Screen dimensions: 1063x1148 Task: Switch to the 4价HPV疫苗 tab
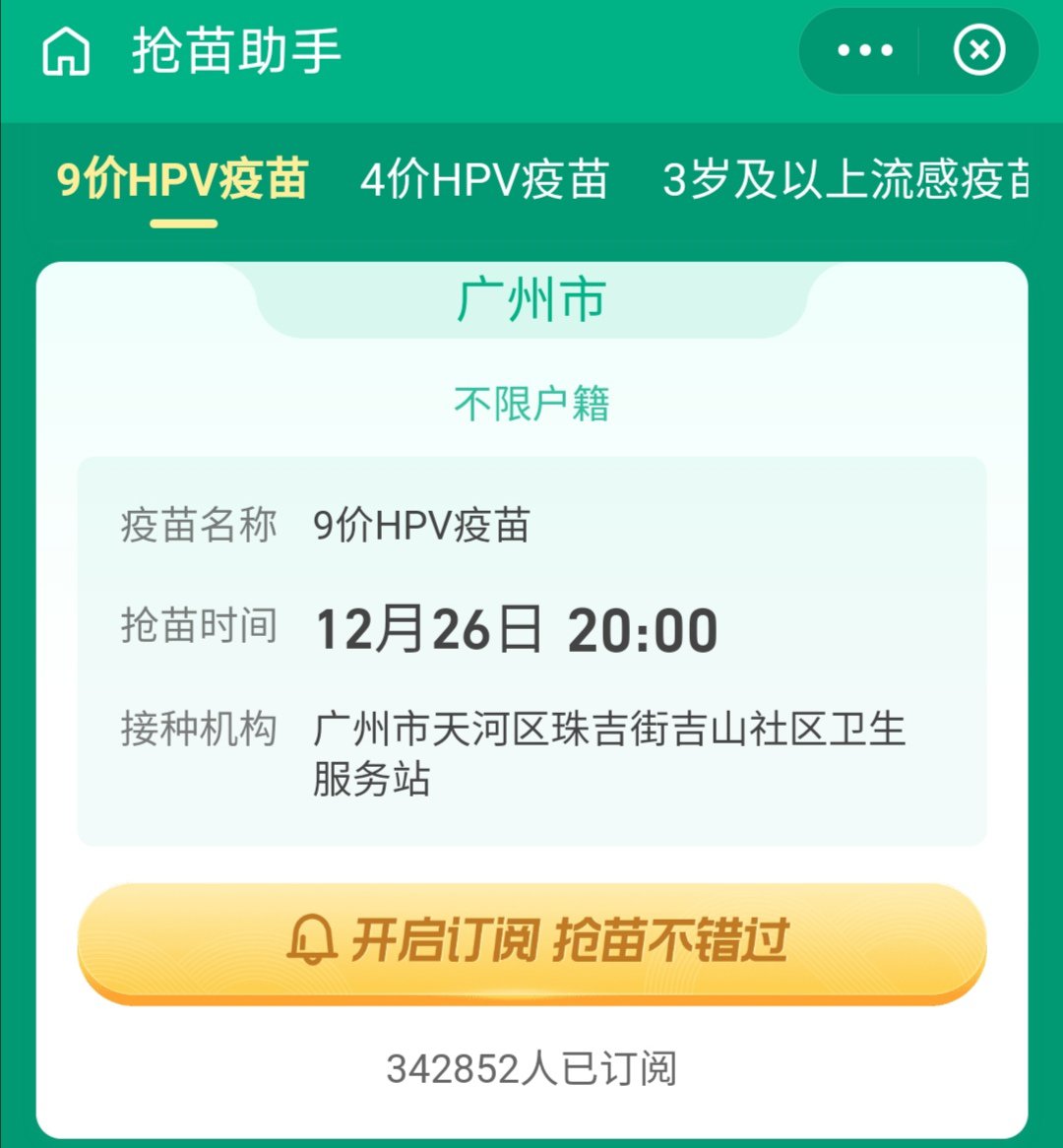tap(484, 180)
